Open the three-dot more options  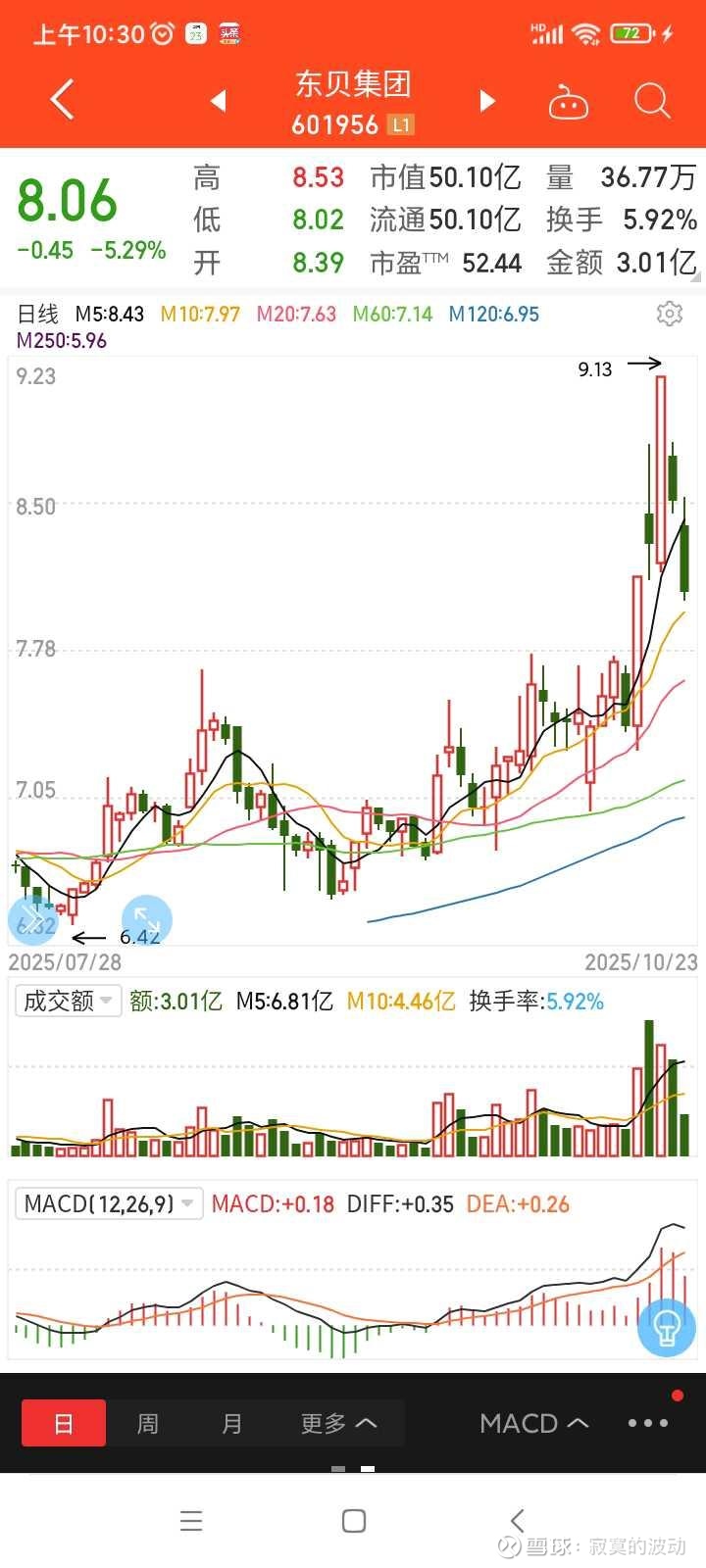click(648, 1423)
